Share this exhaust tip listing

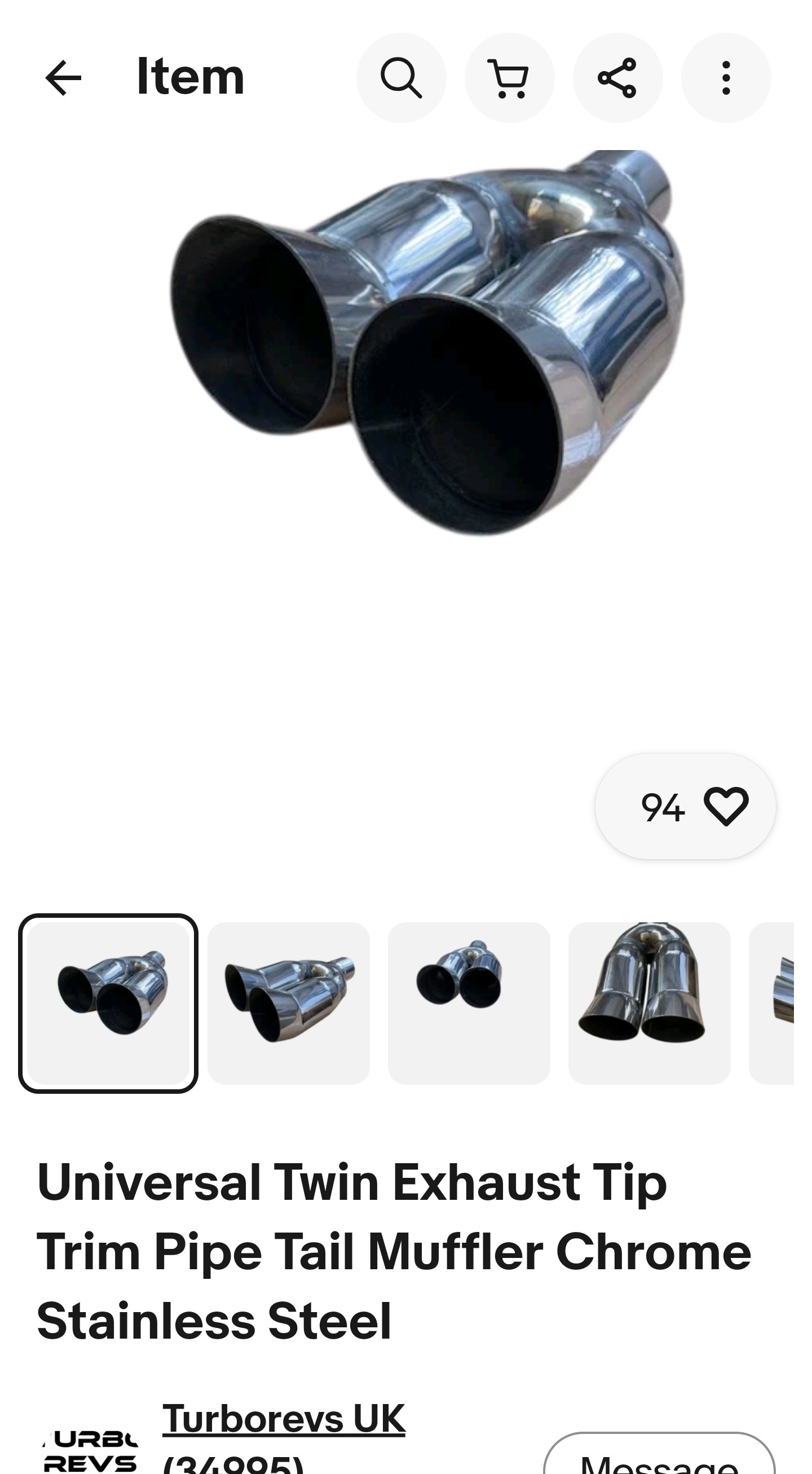[617, 78]
